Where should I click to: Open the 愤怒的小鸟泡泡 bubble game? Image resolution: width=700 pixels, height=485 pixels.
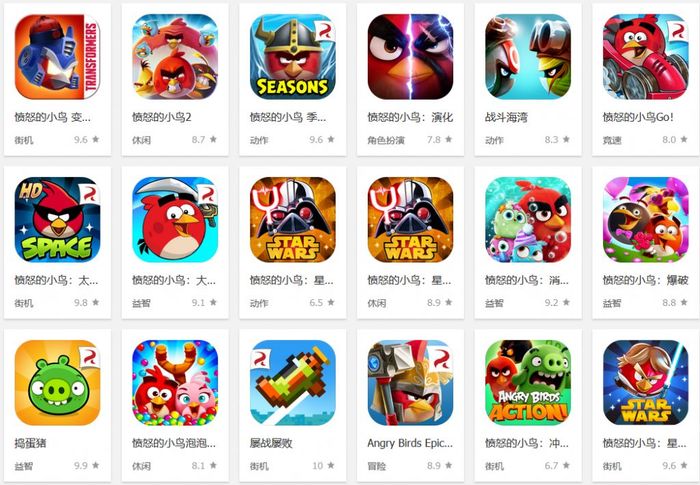coord(175,383)
